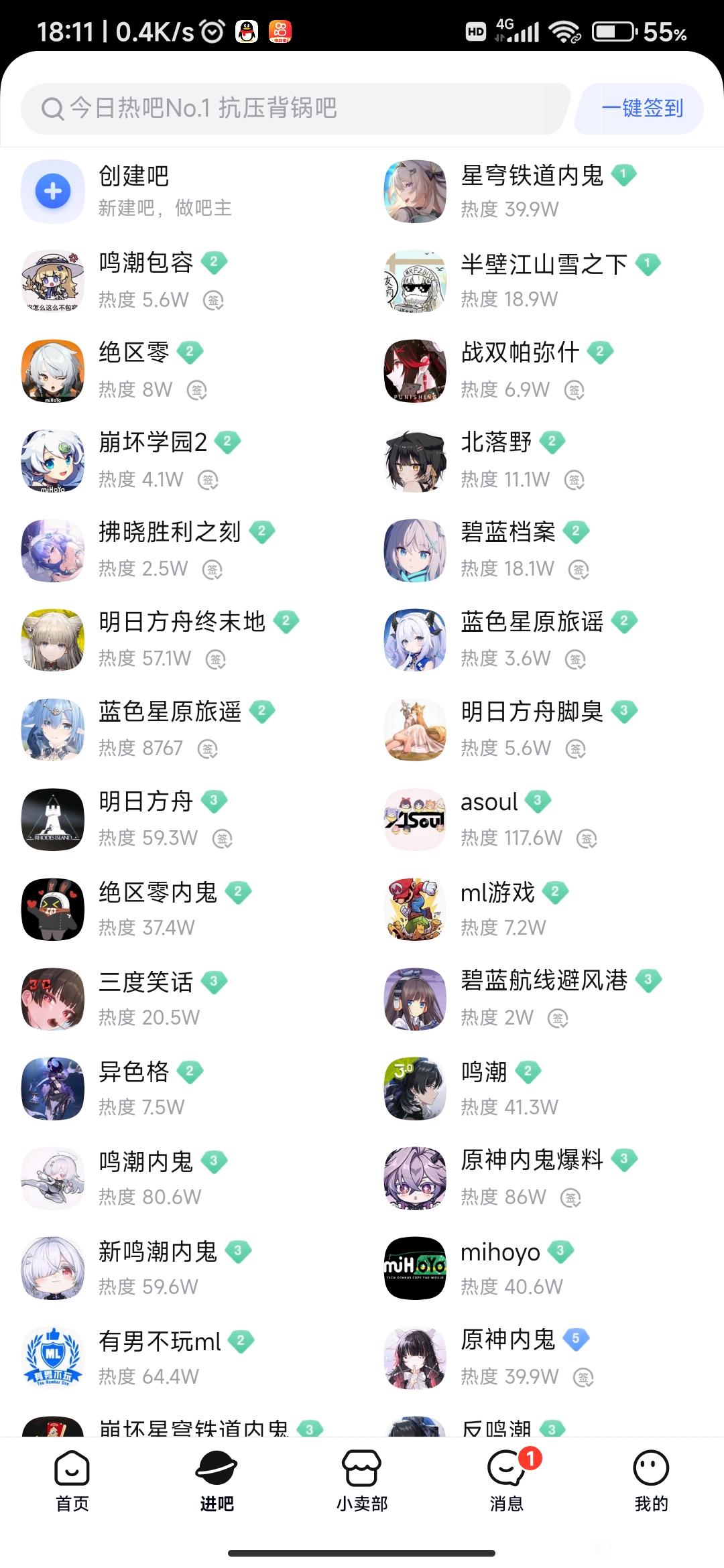Open the search box for 抗压背锅吧
This screenshot has height=1568, width=724.
(x=295, y=108)
